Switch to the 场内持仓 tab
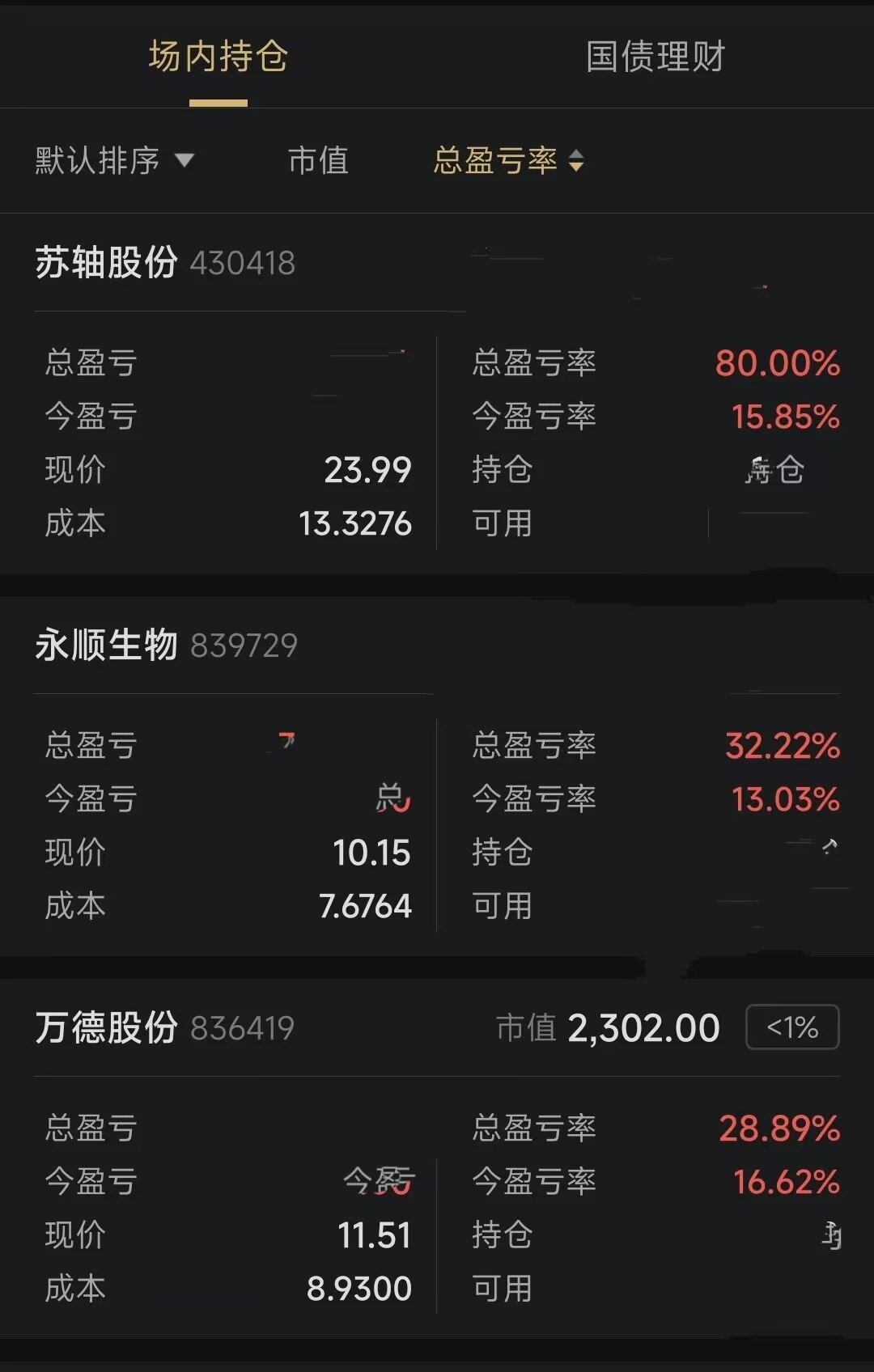Image resolution: width=874 pixels, height=1372 pixels. tap(218, 57)
